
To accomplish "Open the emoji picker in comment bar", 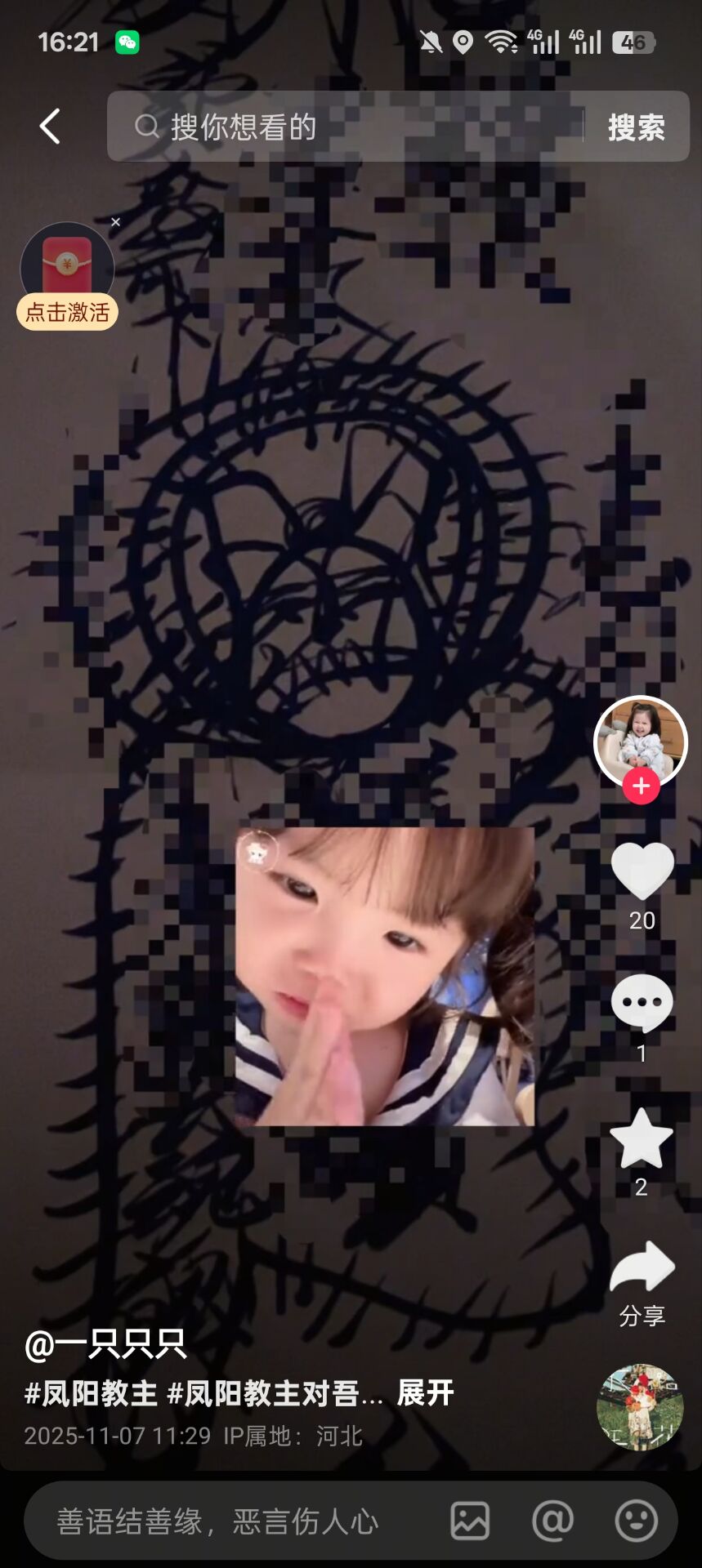I will (636, 1521).
